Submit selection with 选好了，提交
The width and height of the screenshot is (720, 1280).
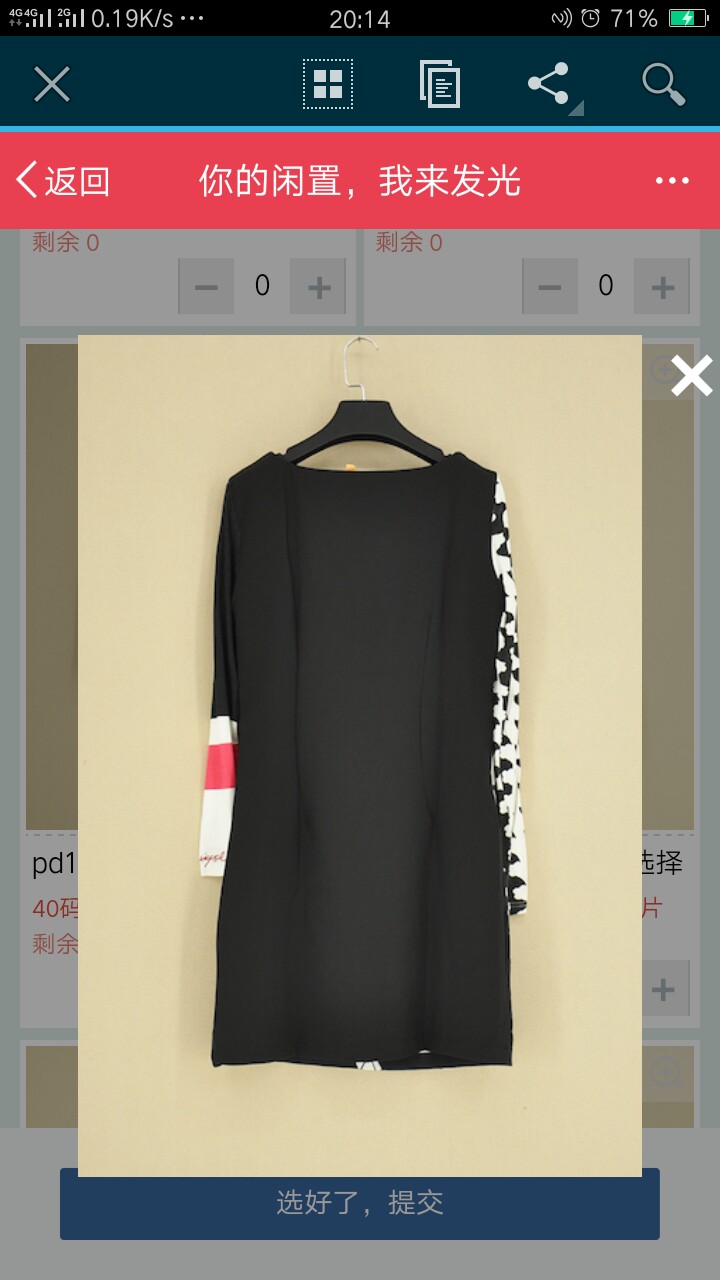click(x=360, y=1203)
